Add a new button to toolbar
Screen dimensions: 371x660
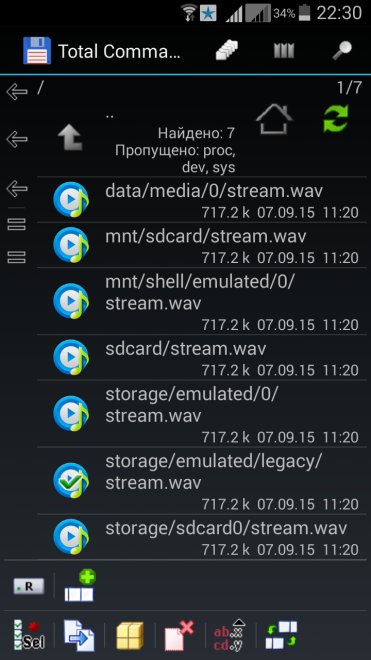click(80, 585)
